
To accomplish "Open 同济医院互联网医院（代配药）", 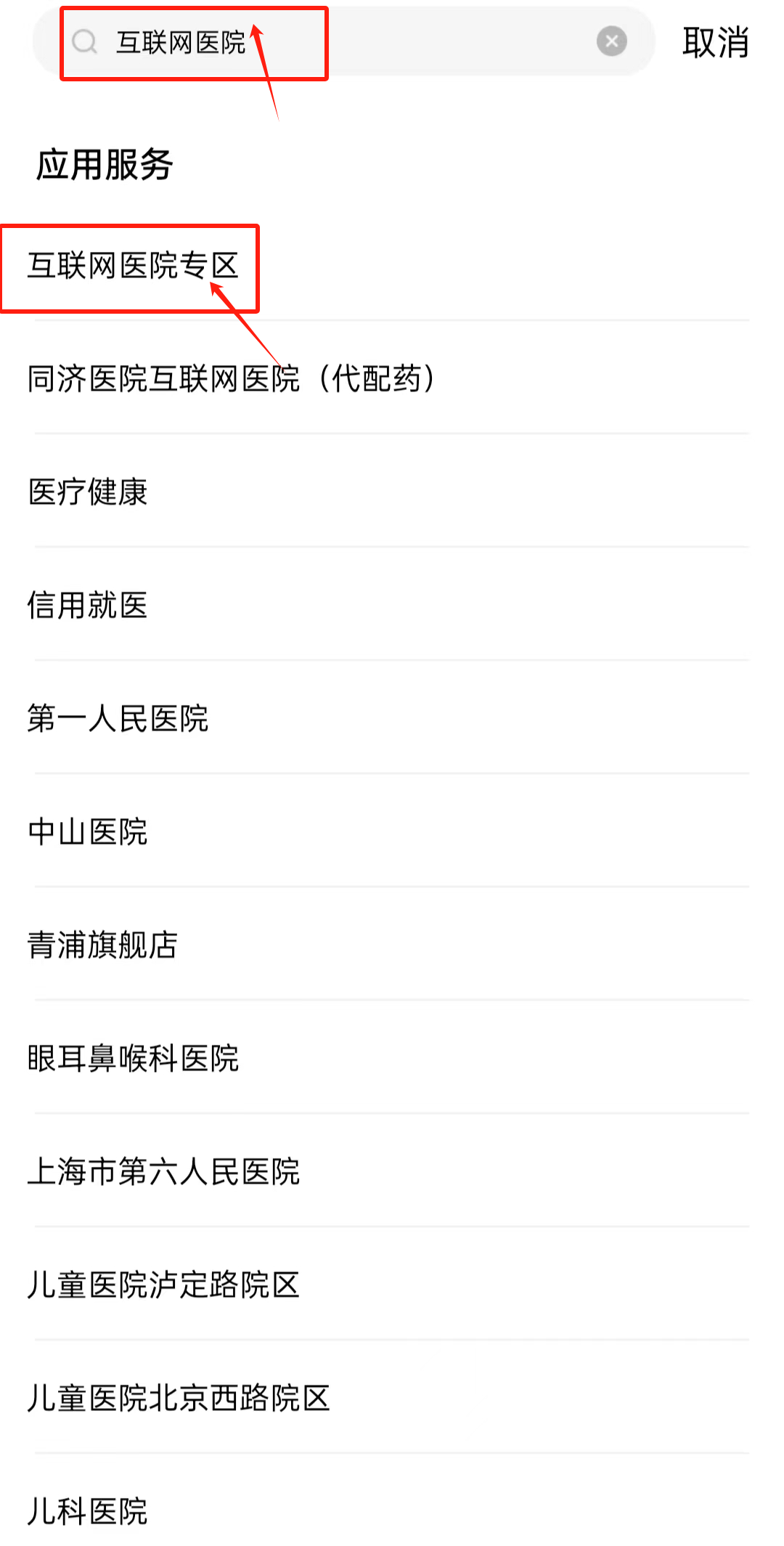I will click(232, 379).
